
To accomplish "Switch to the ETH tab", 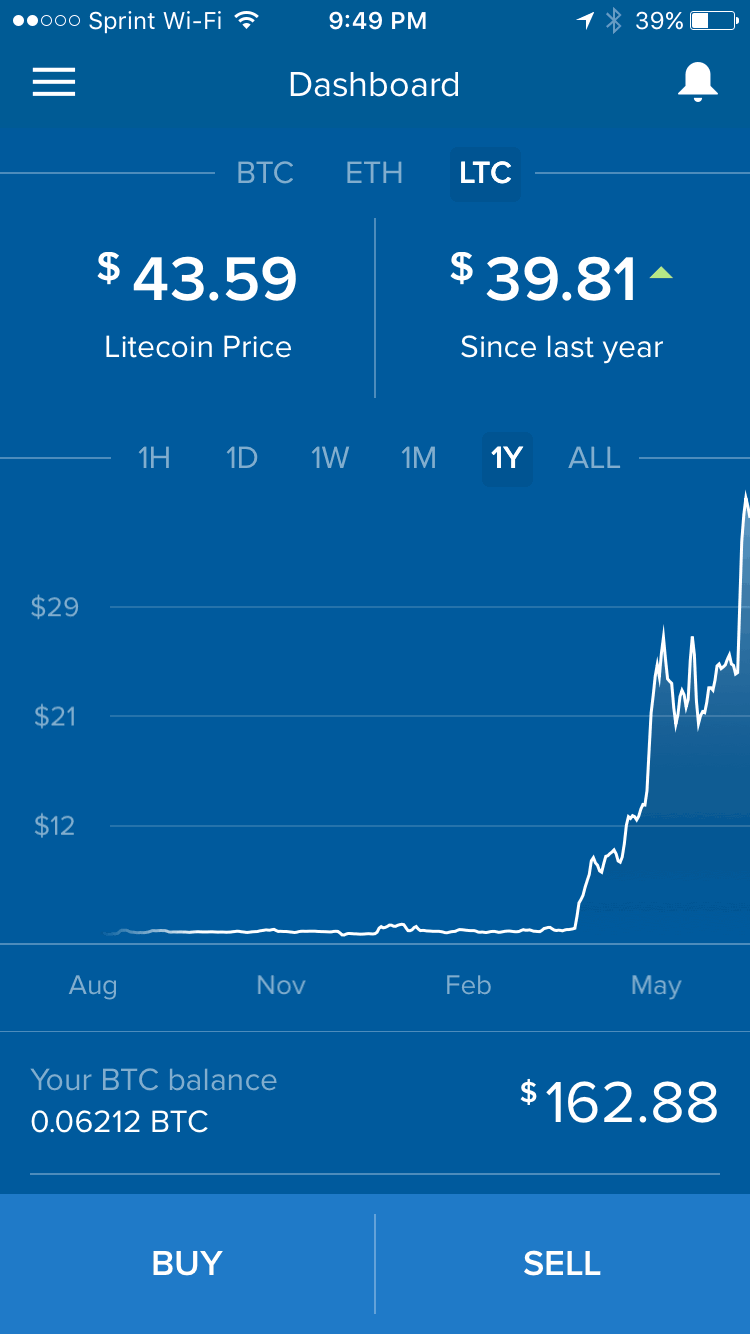I will point(374,173).
